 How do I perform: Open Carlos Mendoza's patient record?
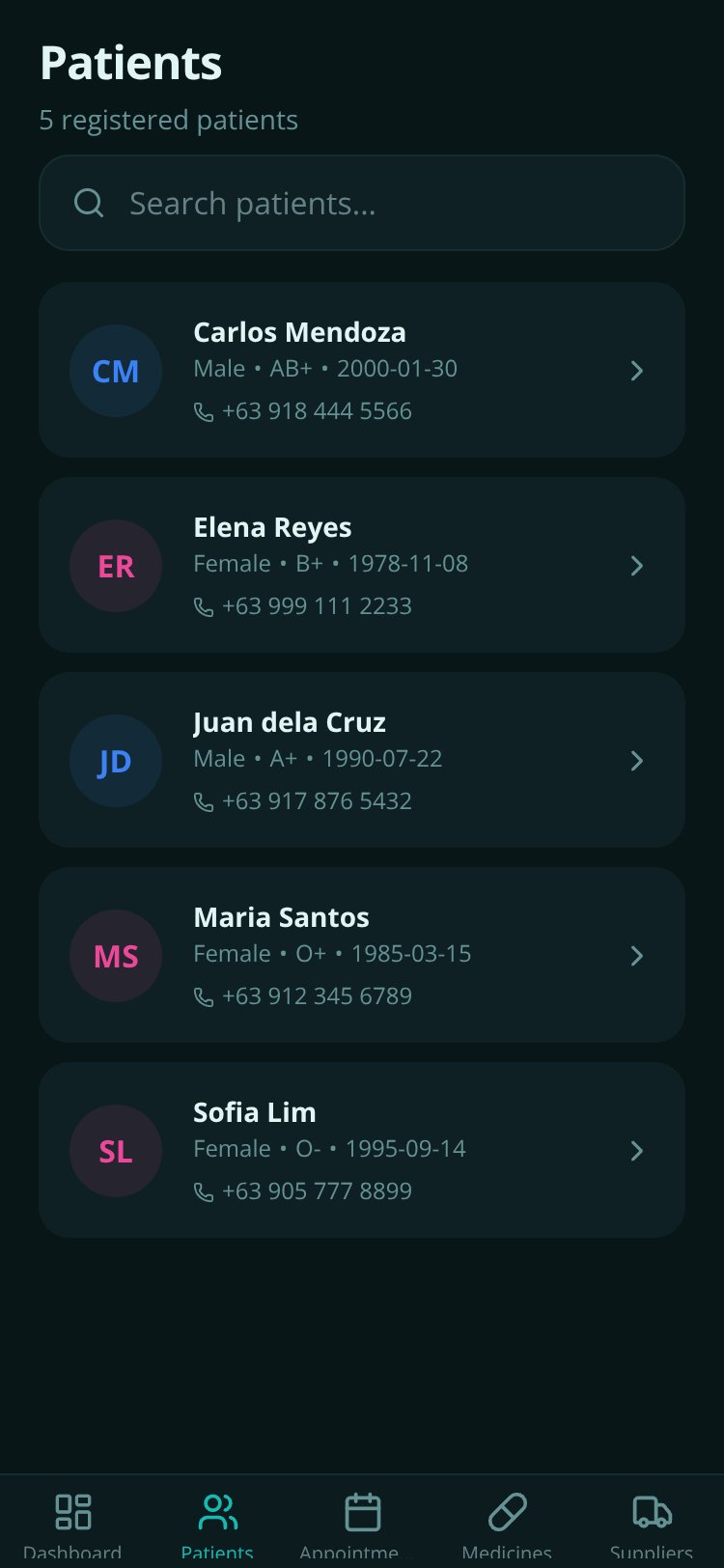[362, 370]
